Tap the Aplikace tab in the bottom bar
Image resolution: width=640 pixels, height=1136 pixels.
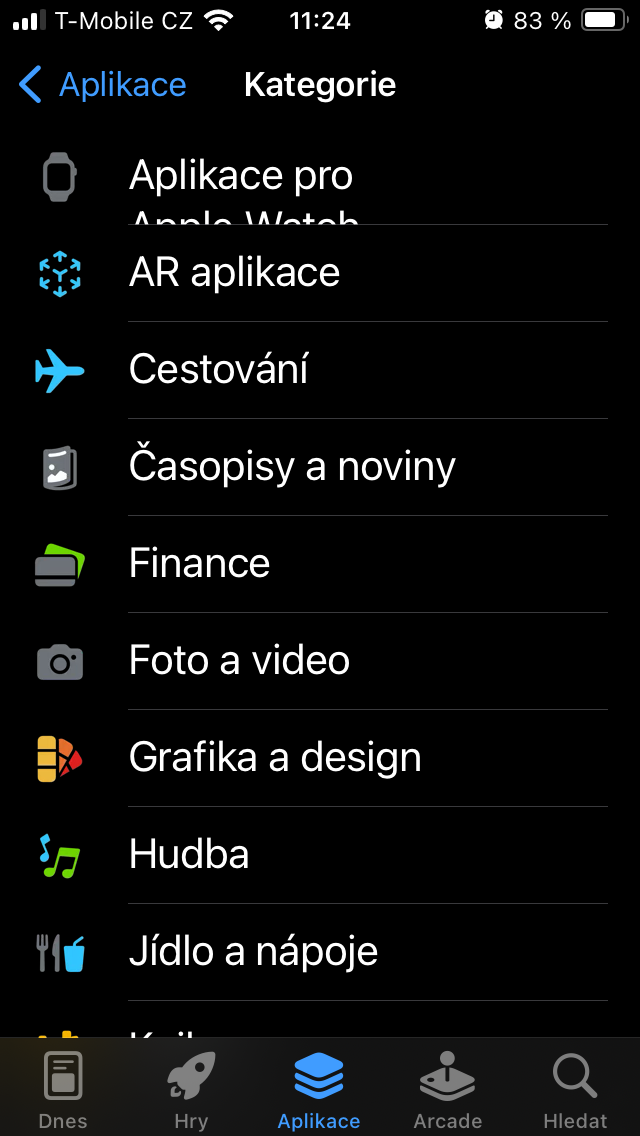[319, 1090]
